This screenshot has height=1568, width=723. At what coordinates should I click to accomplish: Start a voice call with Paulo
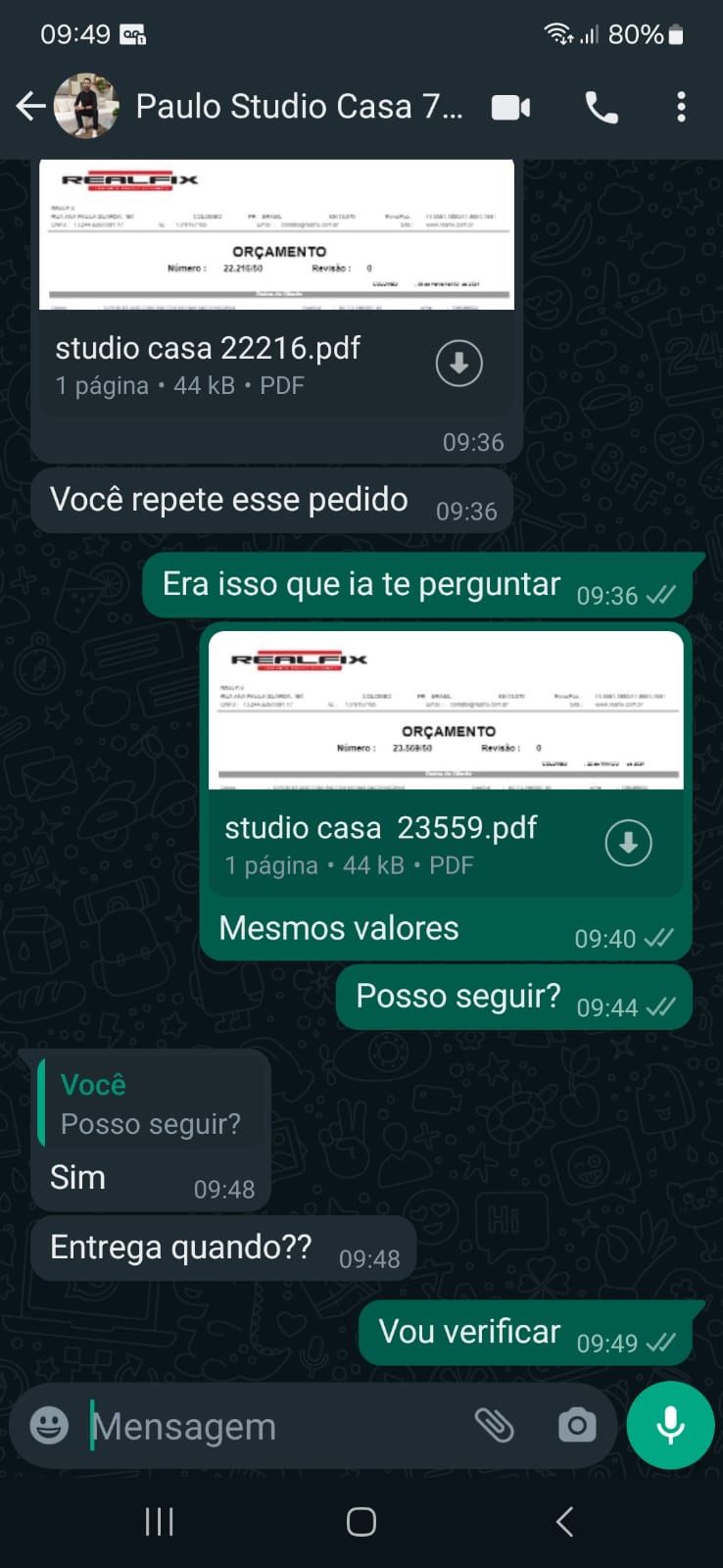coord(602,107)
